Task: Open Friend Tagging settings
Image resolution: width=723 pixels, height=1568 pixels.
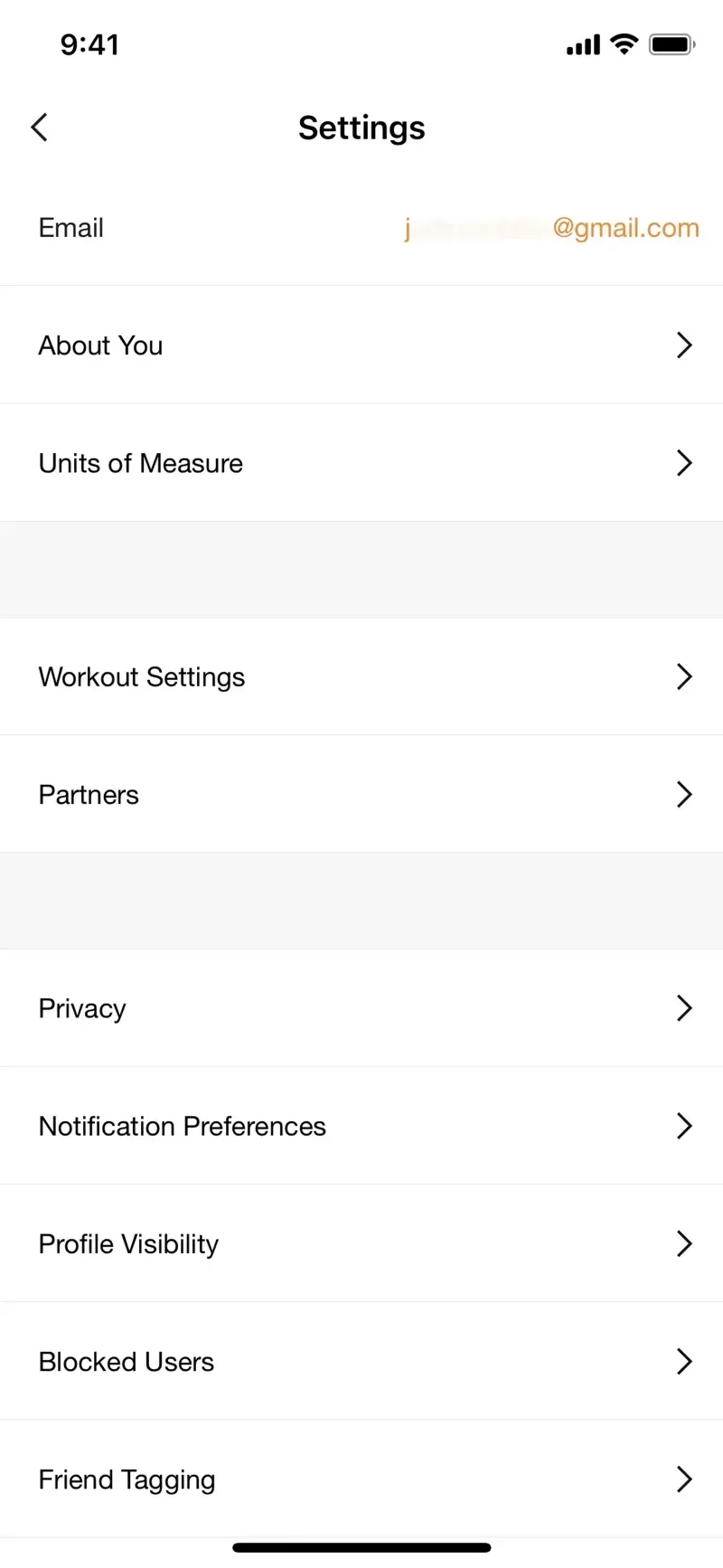Action: click(361, 1479)
